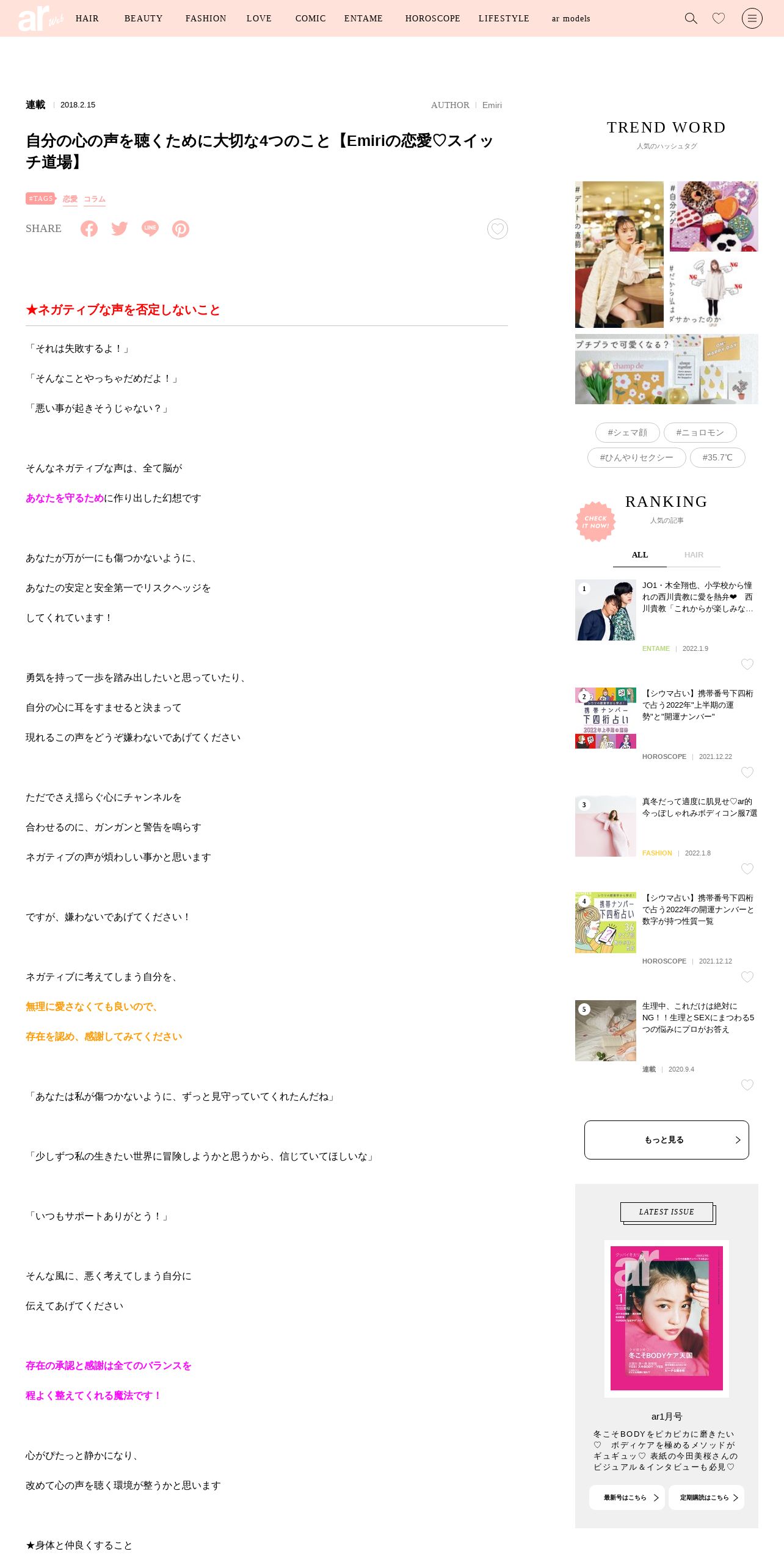
Task: Switch ranking to HAIR tab
Action: [694, 555]
